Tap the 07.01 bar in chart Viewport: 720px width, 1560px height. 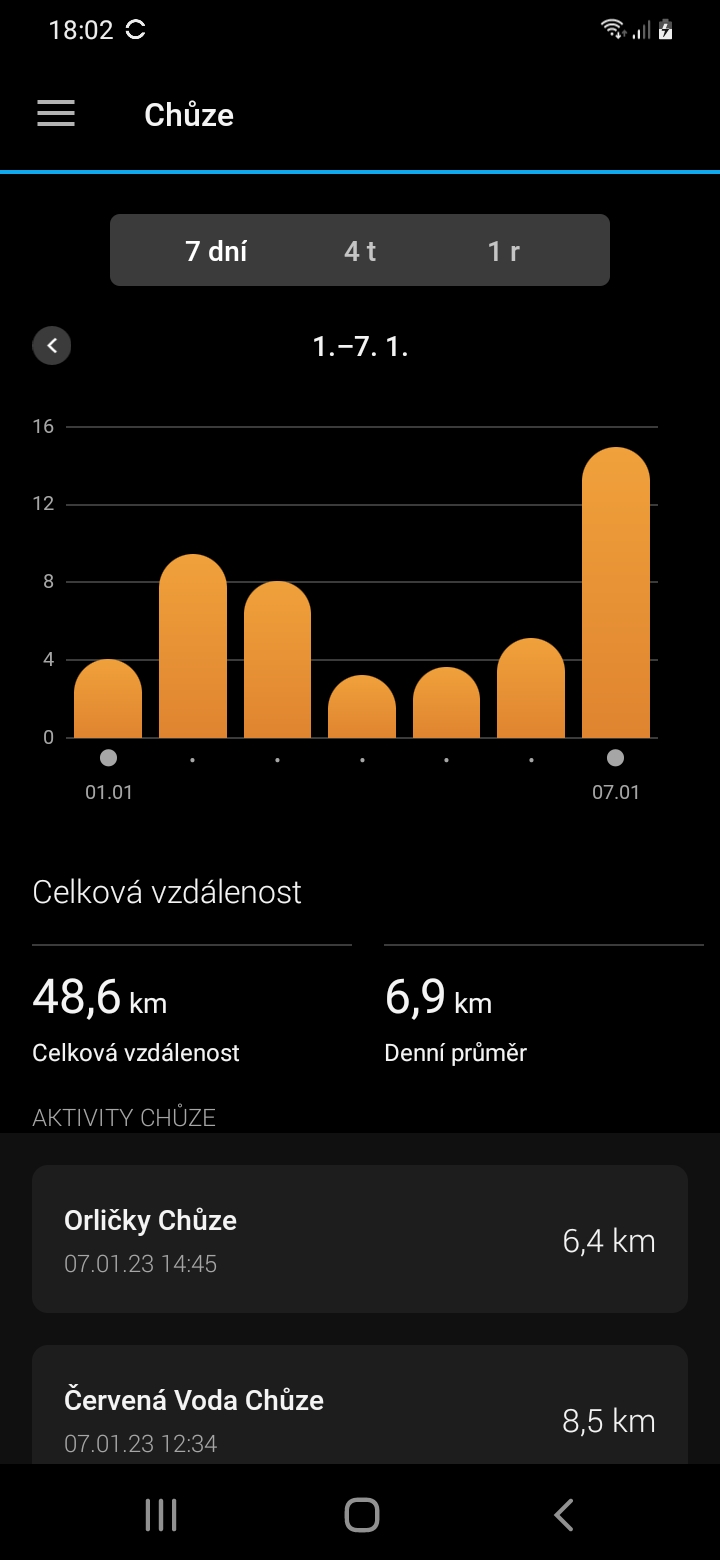click(x=616, y=593)
